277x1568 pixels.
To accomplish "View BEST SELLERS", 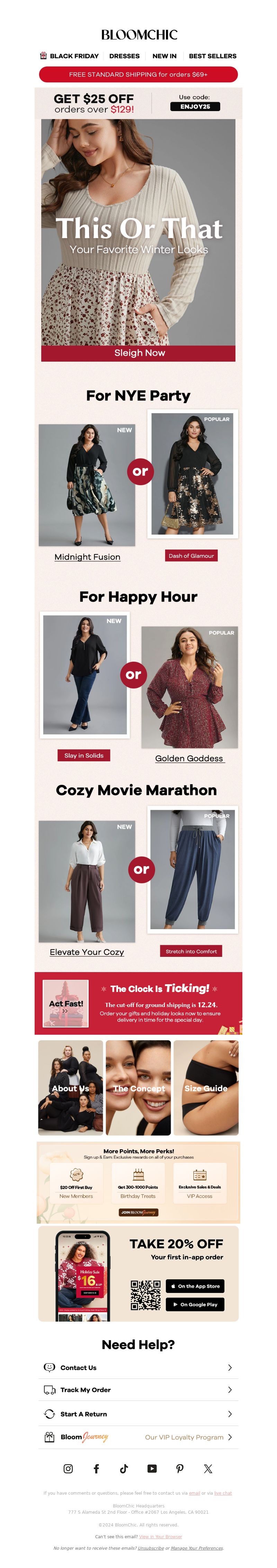I will (213, 56).
